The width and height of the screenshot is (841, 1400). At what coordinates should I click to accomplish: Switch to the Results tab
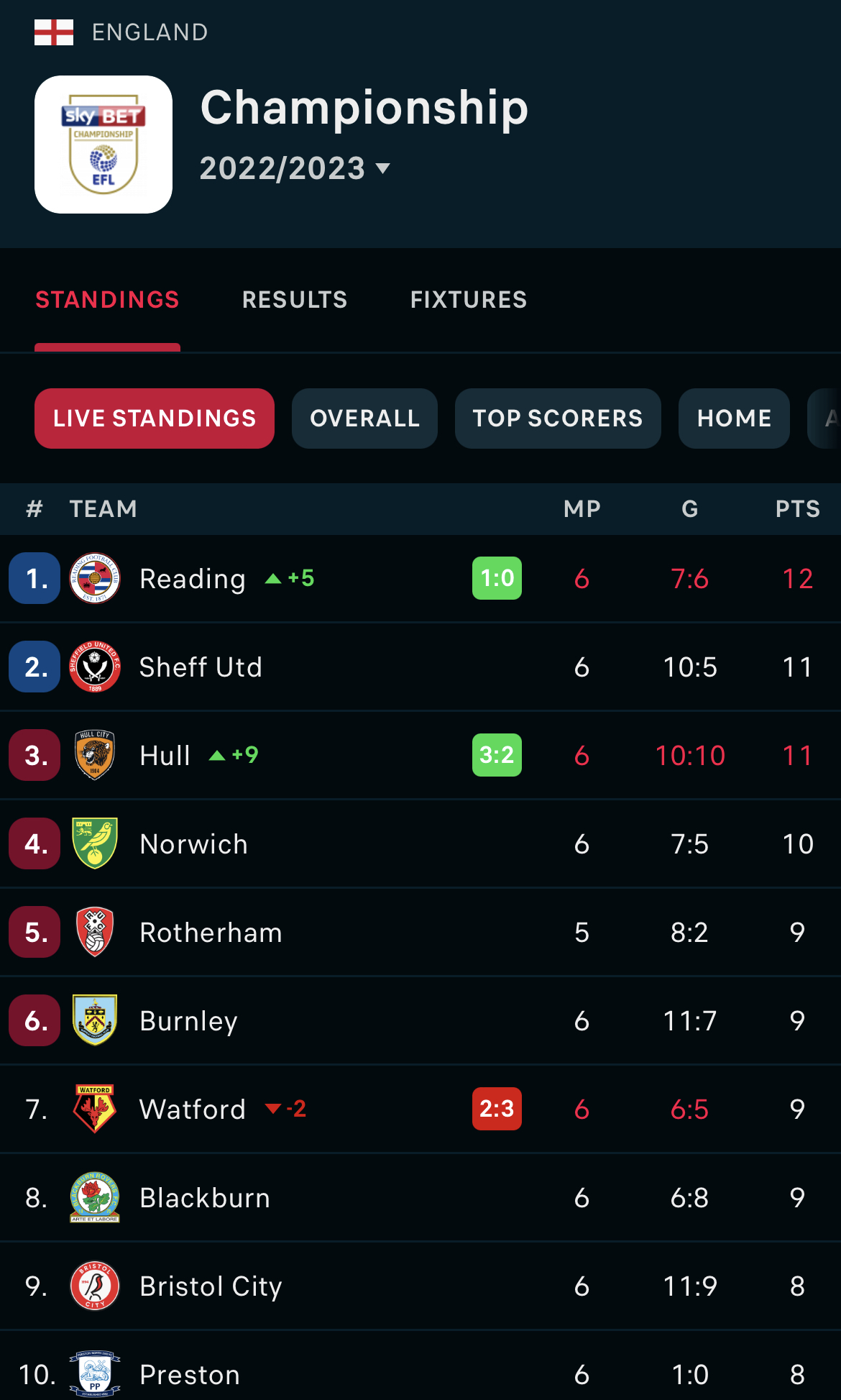[x=295, y=300]
